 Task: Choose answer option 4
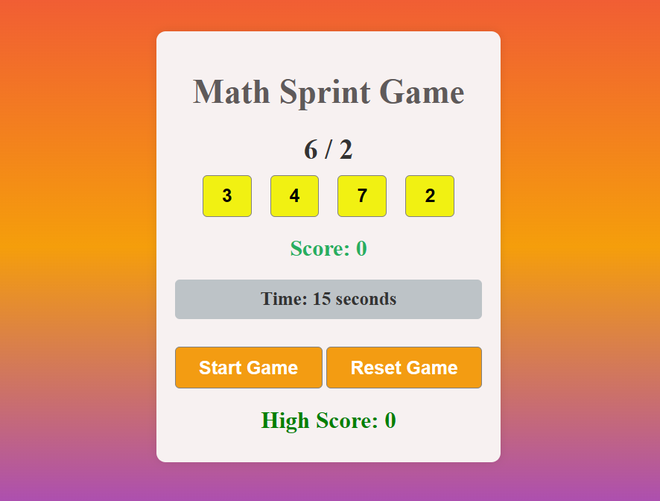[294, 196]
